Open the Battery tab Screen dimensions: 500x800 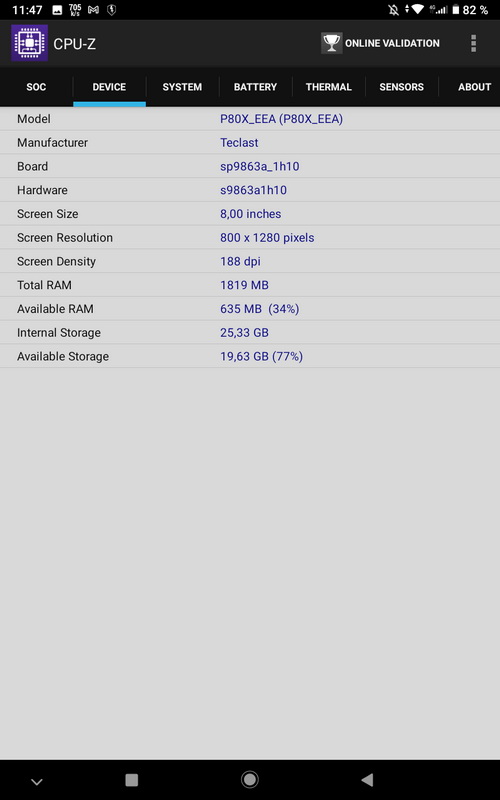pos(255,87)
